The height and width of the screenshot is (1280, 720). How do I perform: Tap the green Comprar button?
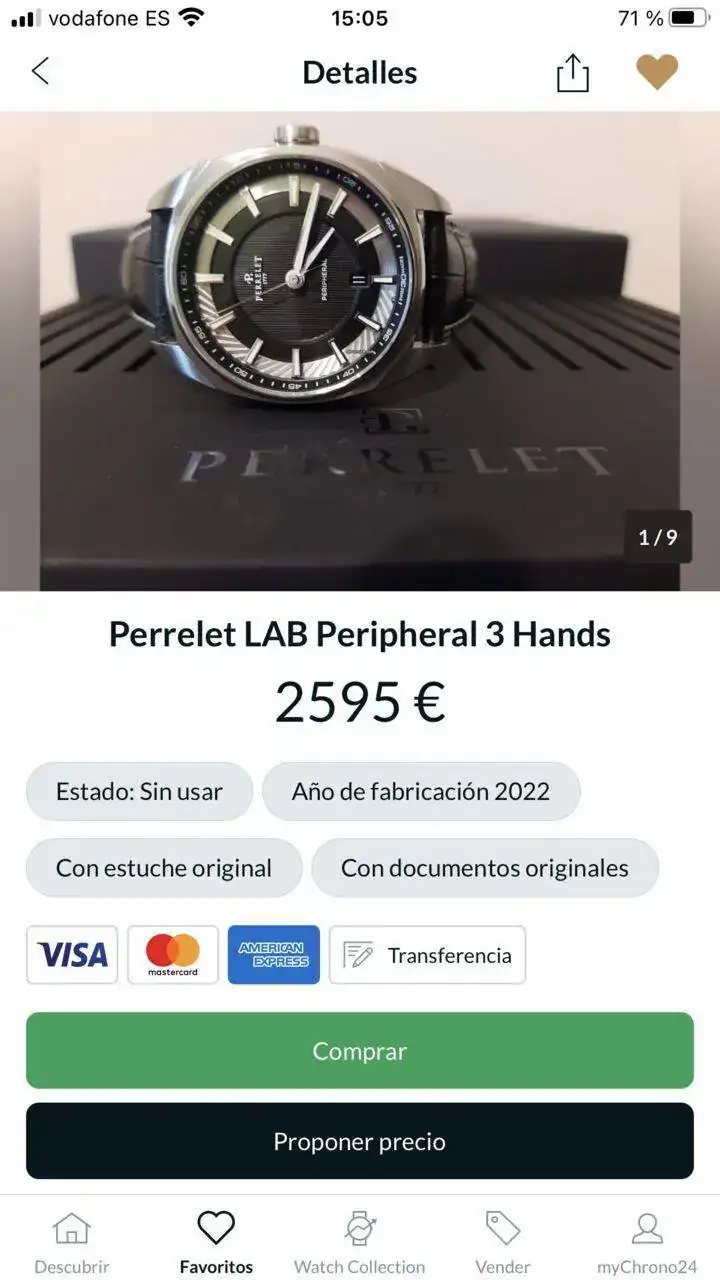360,1050
